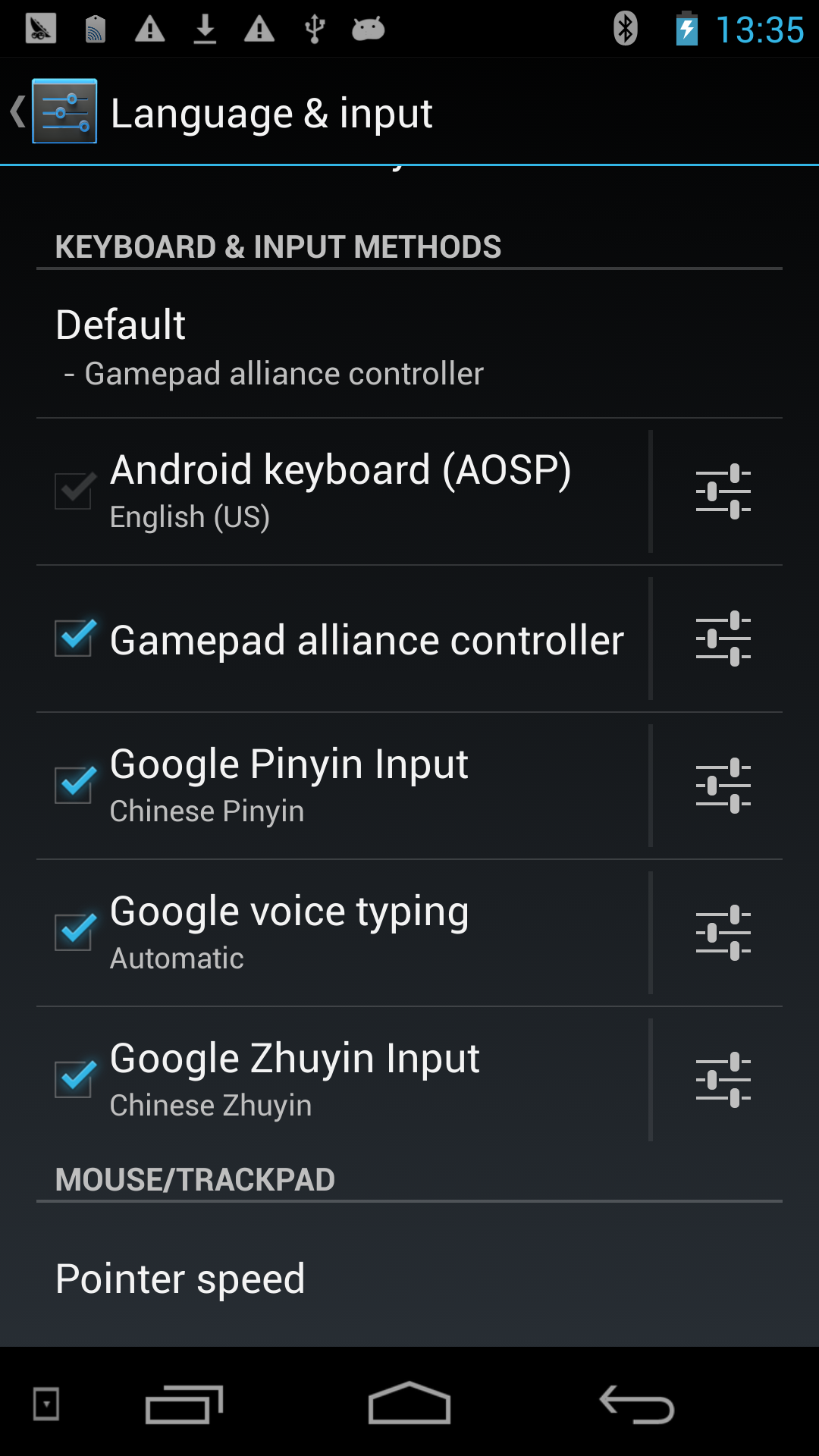Open recent apps from navigation bar
This screenshot has width=819, height=1456.
click(x=184, y=1404)
